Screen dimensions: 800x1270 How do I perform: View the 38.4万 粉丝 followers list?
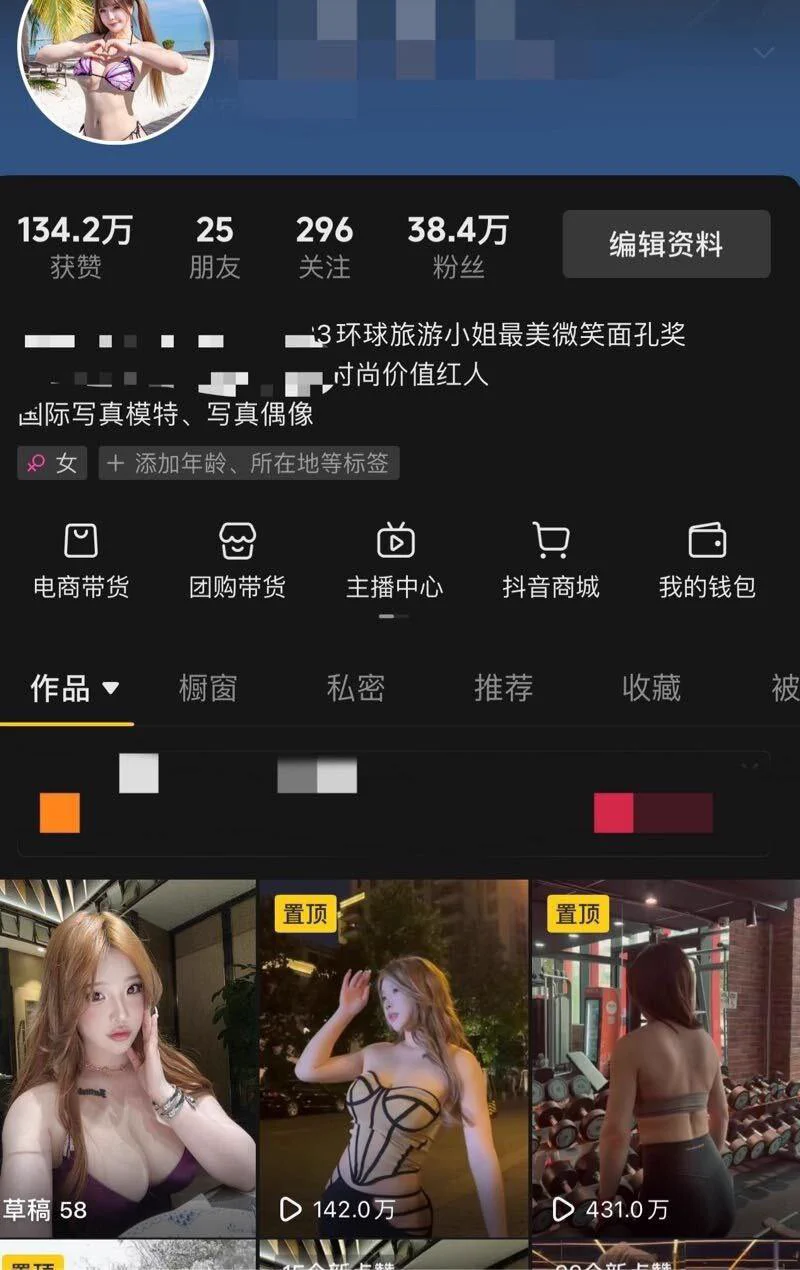(458, 246)
